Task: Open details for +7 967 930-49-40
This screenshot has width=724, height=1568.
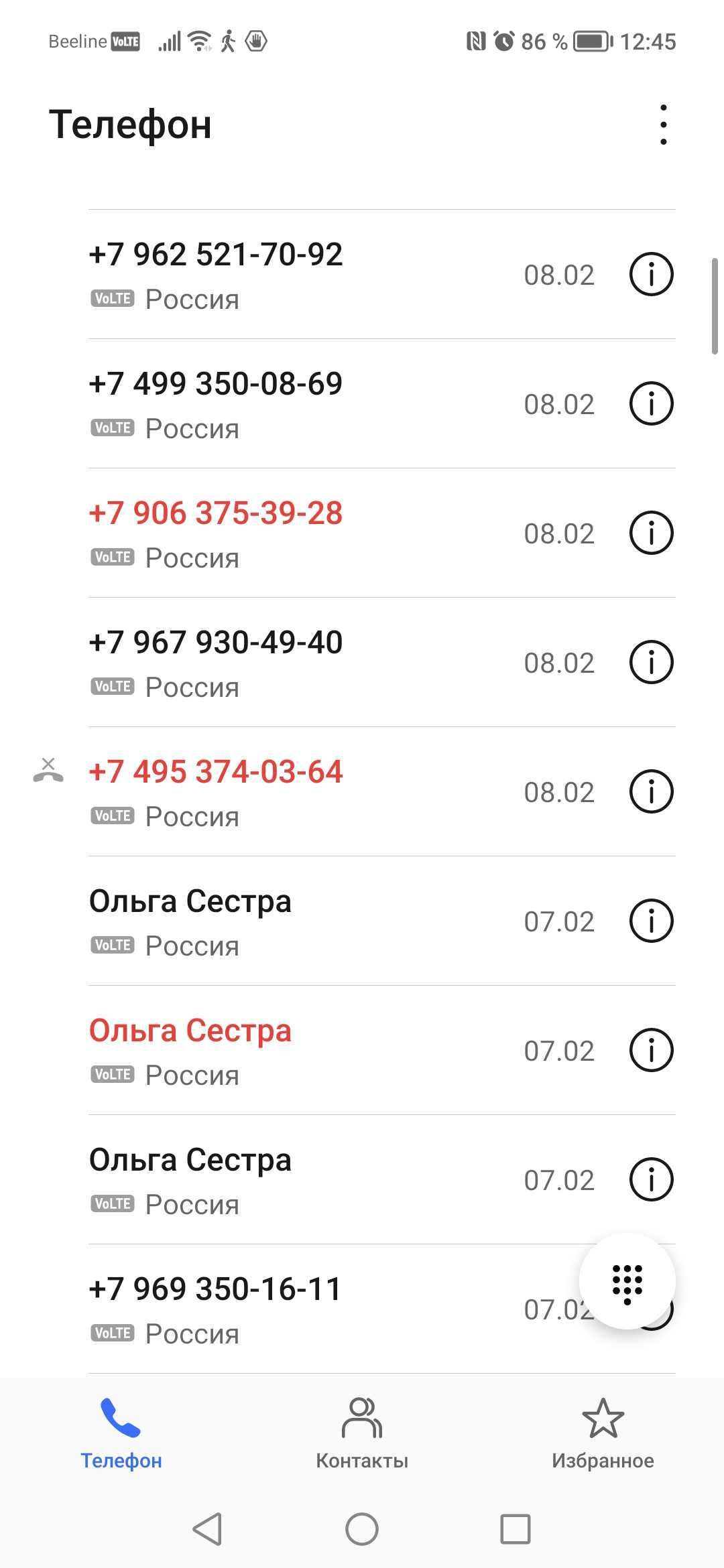Action: coord(652,662)
